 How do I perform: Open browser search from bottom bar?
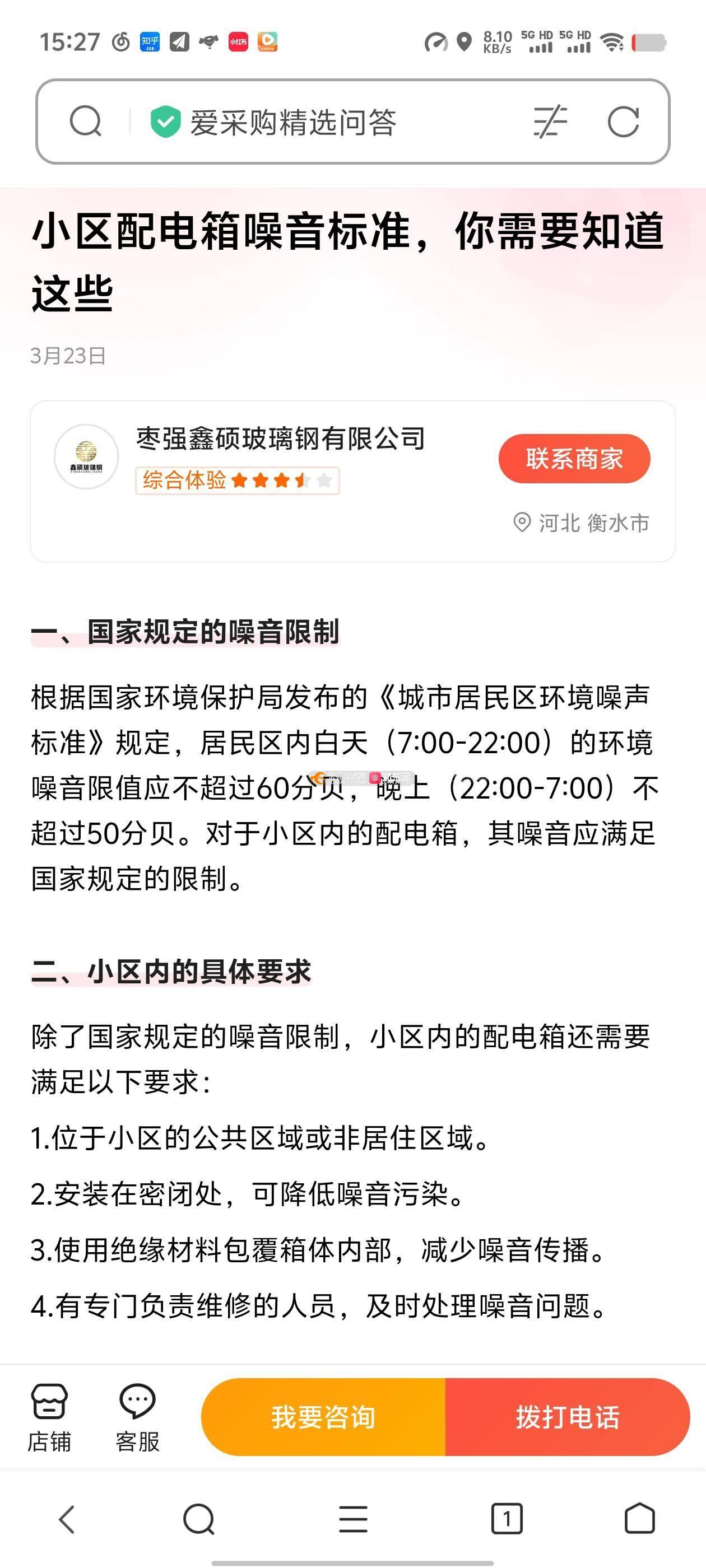tap(198, 1519)
